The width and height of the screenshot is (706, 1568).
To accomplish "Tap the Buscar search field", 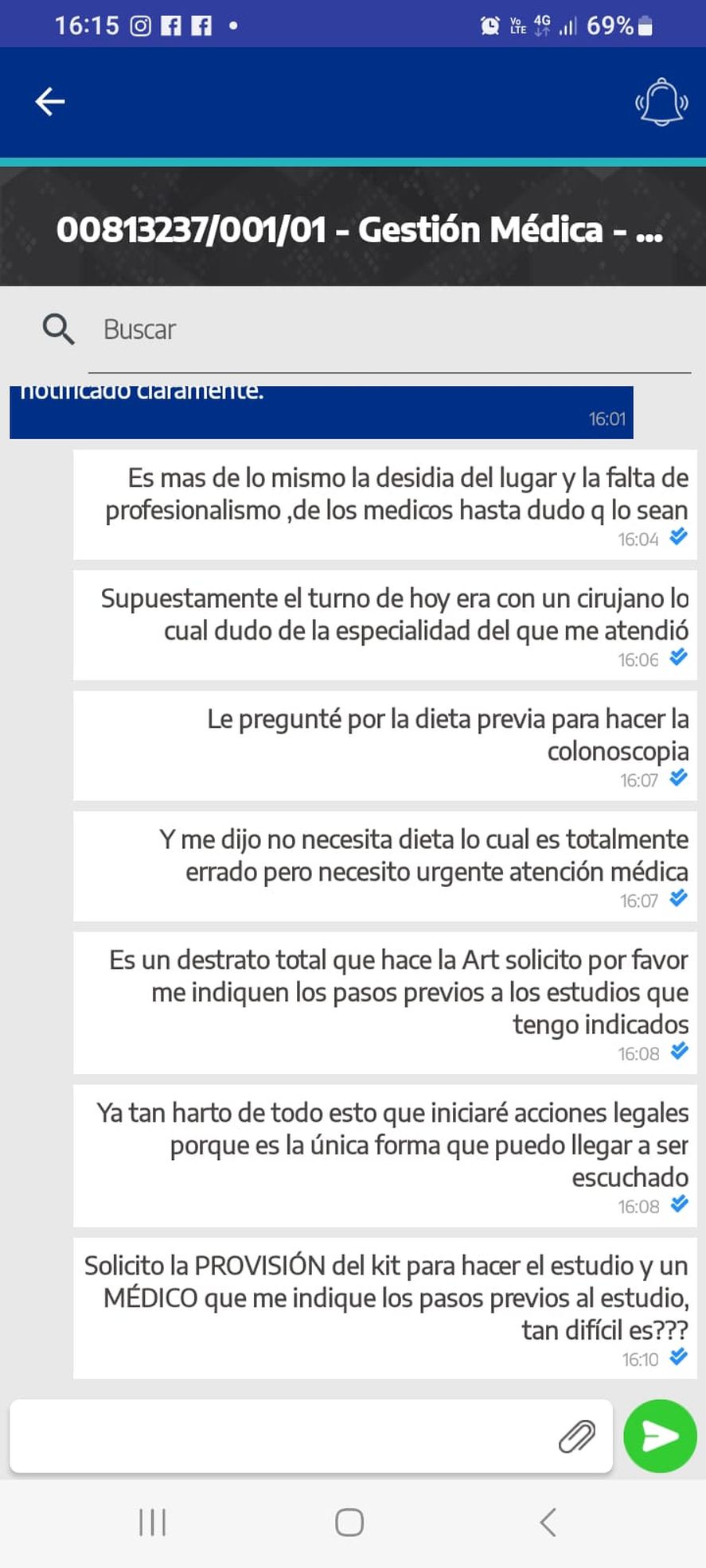I will point(382,329).
